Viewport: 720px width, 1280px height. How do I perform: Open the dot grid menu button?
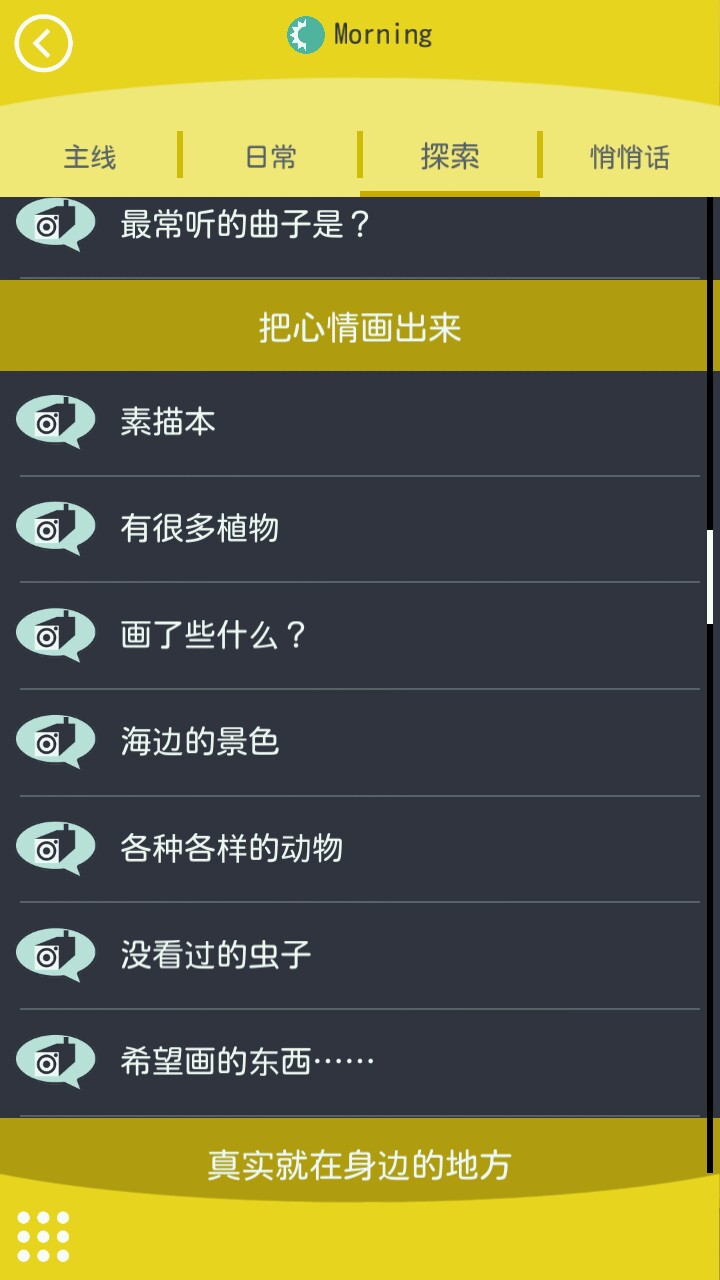coord(44,1236)
